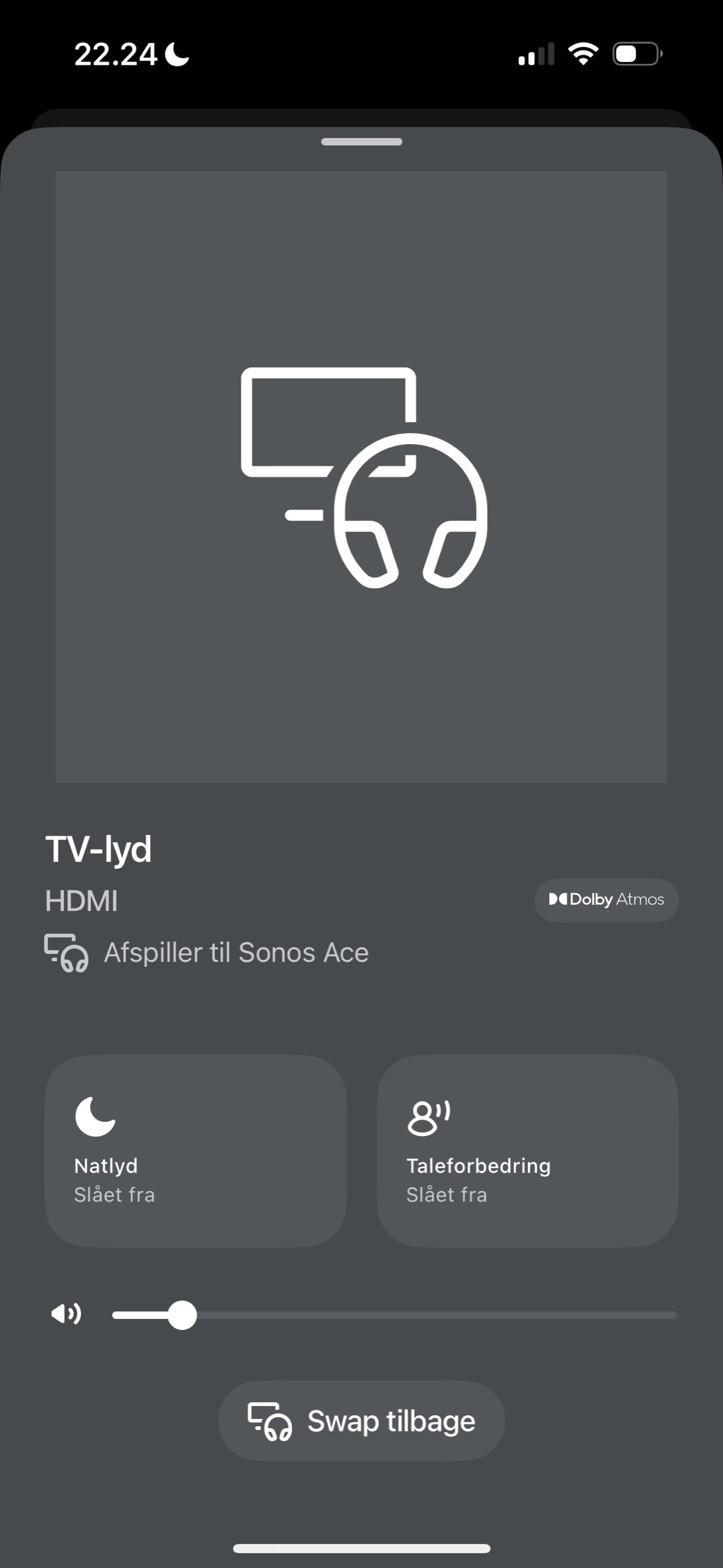Tap the Swap tilbage button
The width and height of the screenshot is (723, 1568).
click(361, 1421)
